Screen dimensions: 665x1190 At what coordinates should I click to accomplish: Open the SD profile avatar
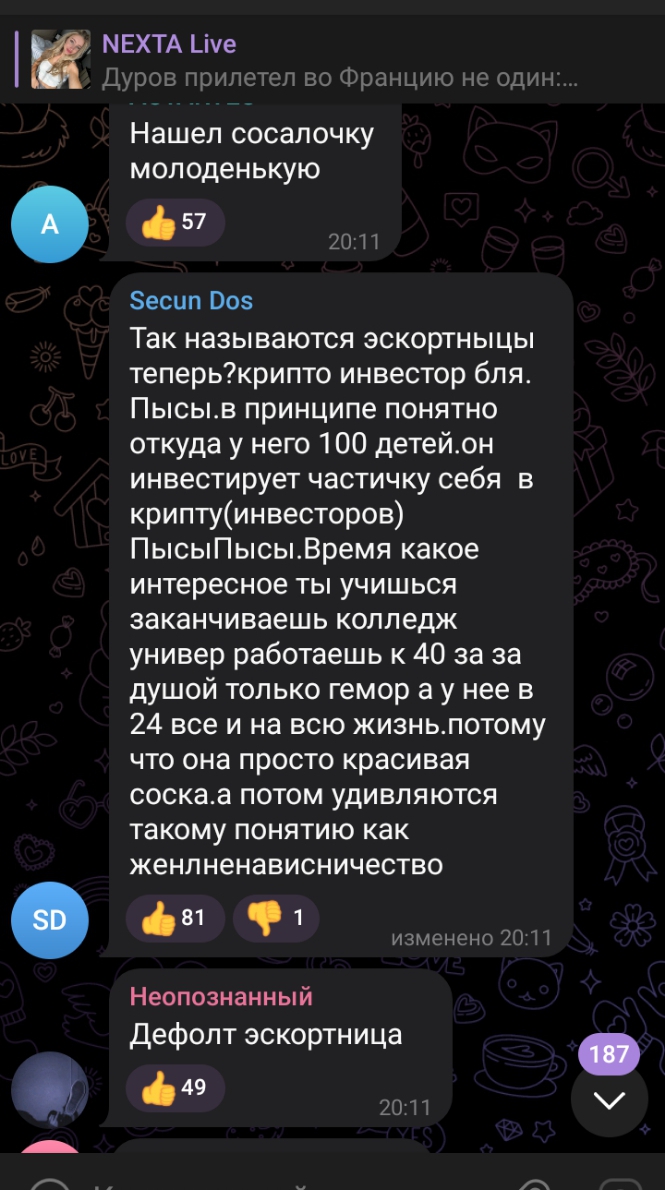pos(49,920)
